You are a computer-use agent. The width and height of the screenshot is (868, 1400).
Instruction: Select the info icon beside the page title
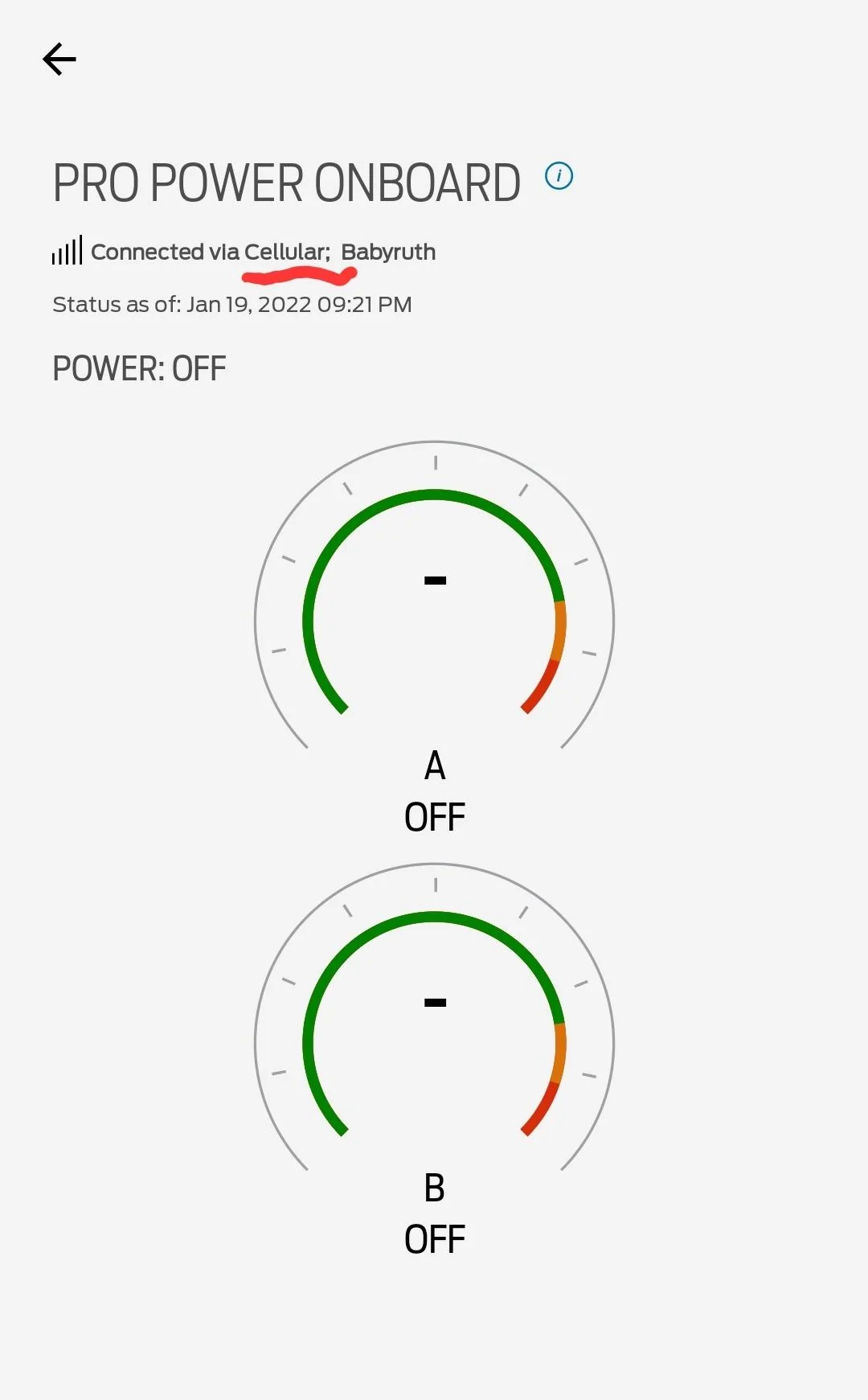click(559, 176)
